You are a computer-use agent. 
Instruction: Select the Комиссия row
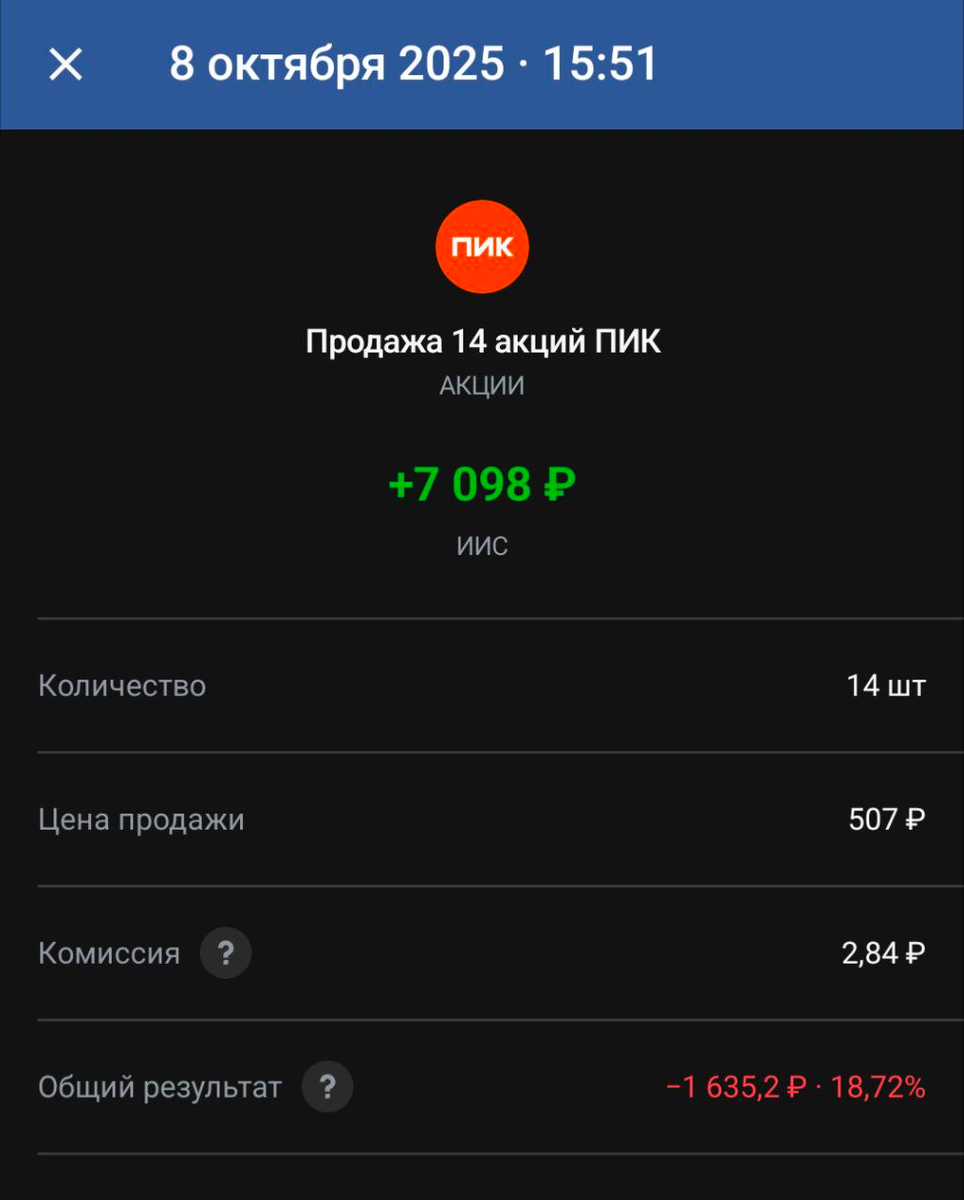[482, 953]
